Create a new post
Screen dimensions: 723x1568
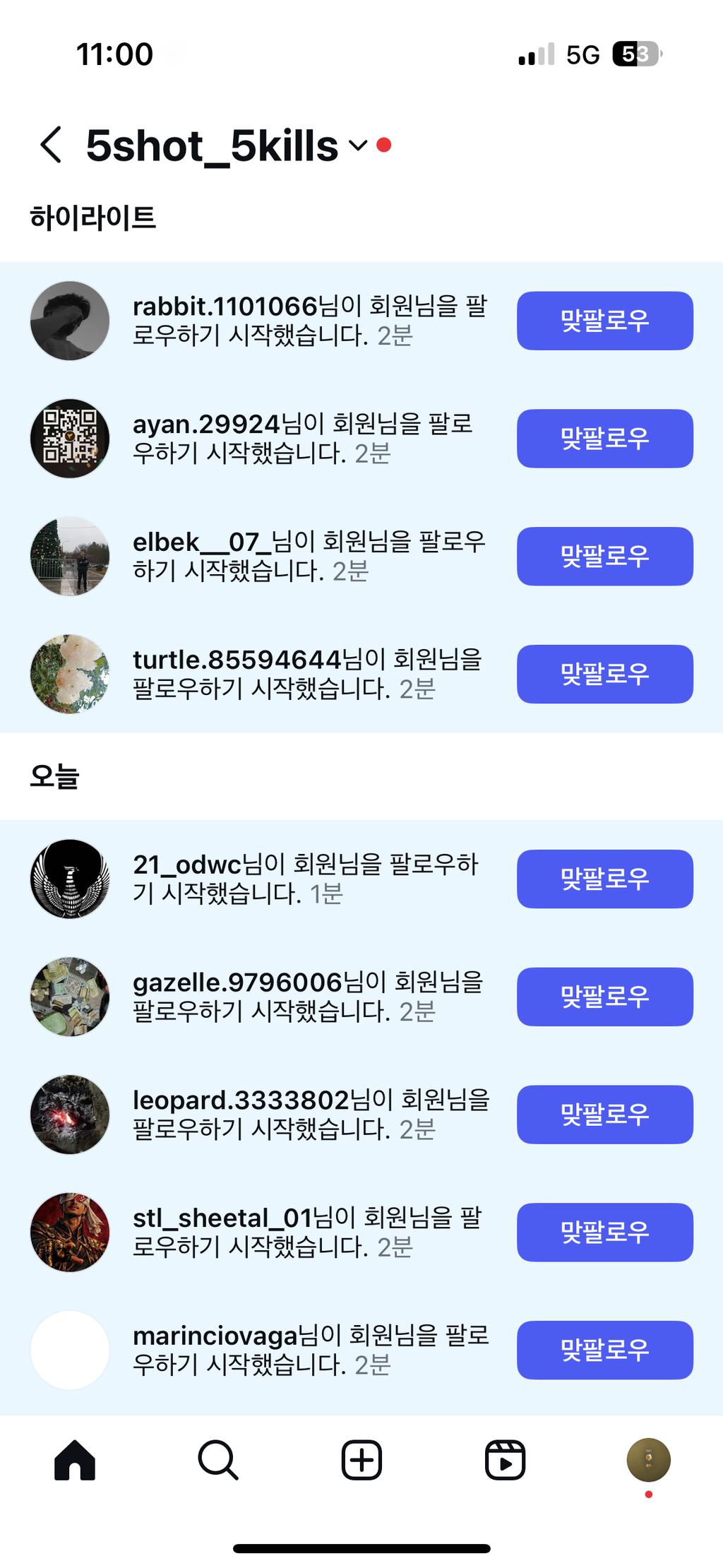[x=361, y=1460]
